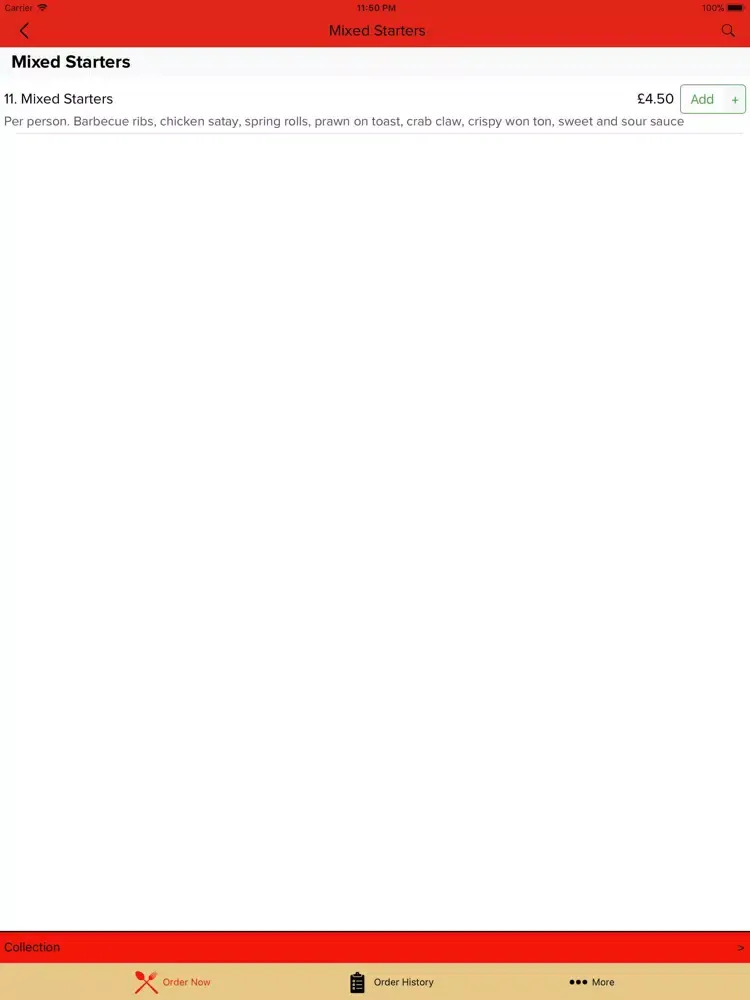Switch to the Order Now tab
The width and height of the screenshot is (750, 1000).
click(x=173, y=982)
